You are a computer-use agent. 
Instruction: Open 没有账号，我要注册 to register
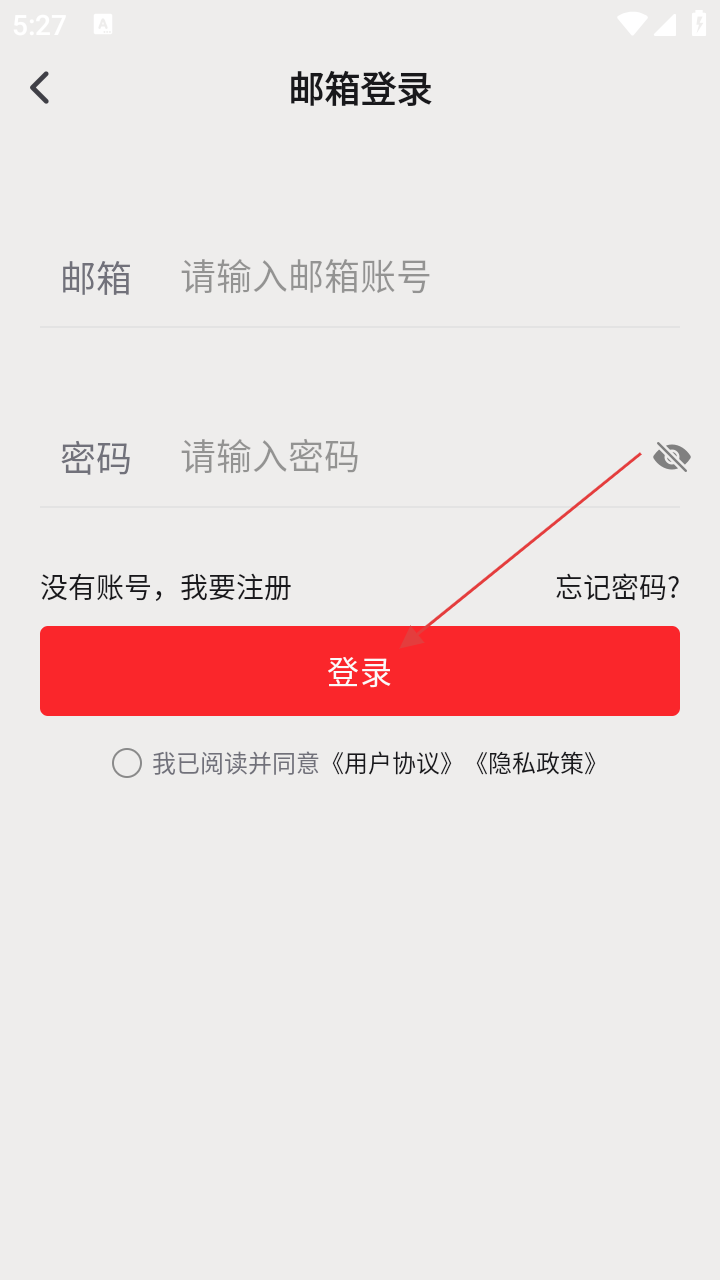(x=166, y=587)
